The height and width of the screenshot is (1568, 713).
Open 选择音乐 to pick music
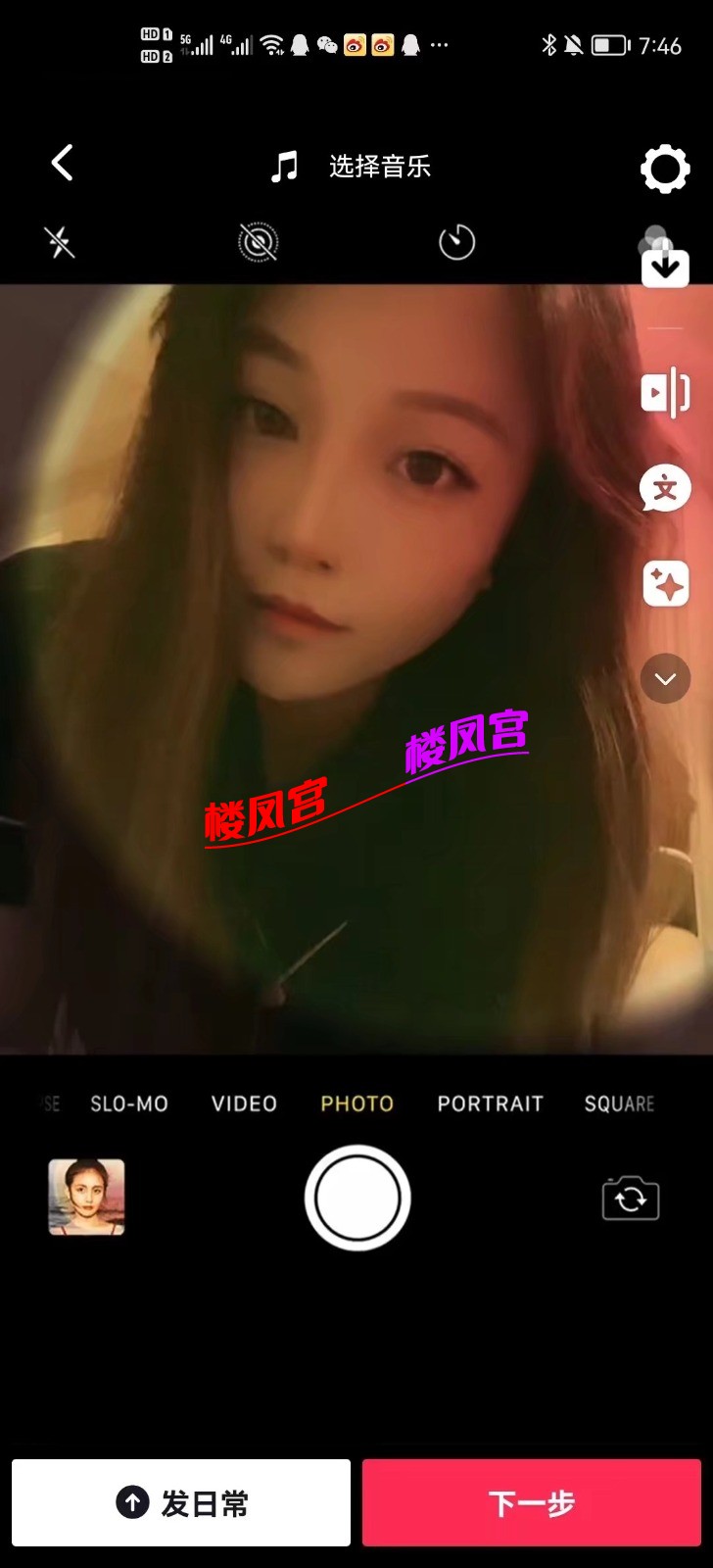click(353, 167)
